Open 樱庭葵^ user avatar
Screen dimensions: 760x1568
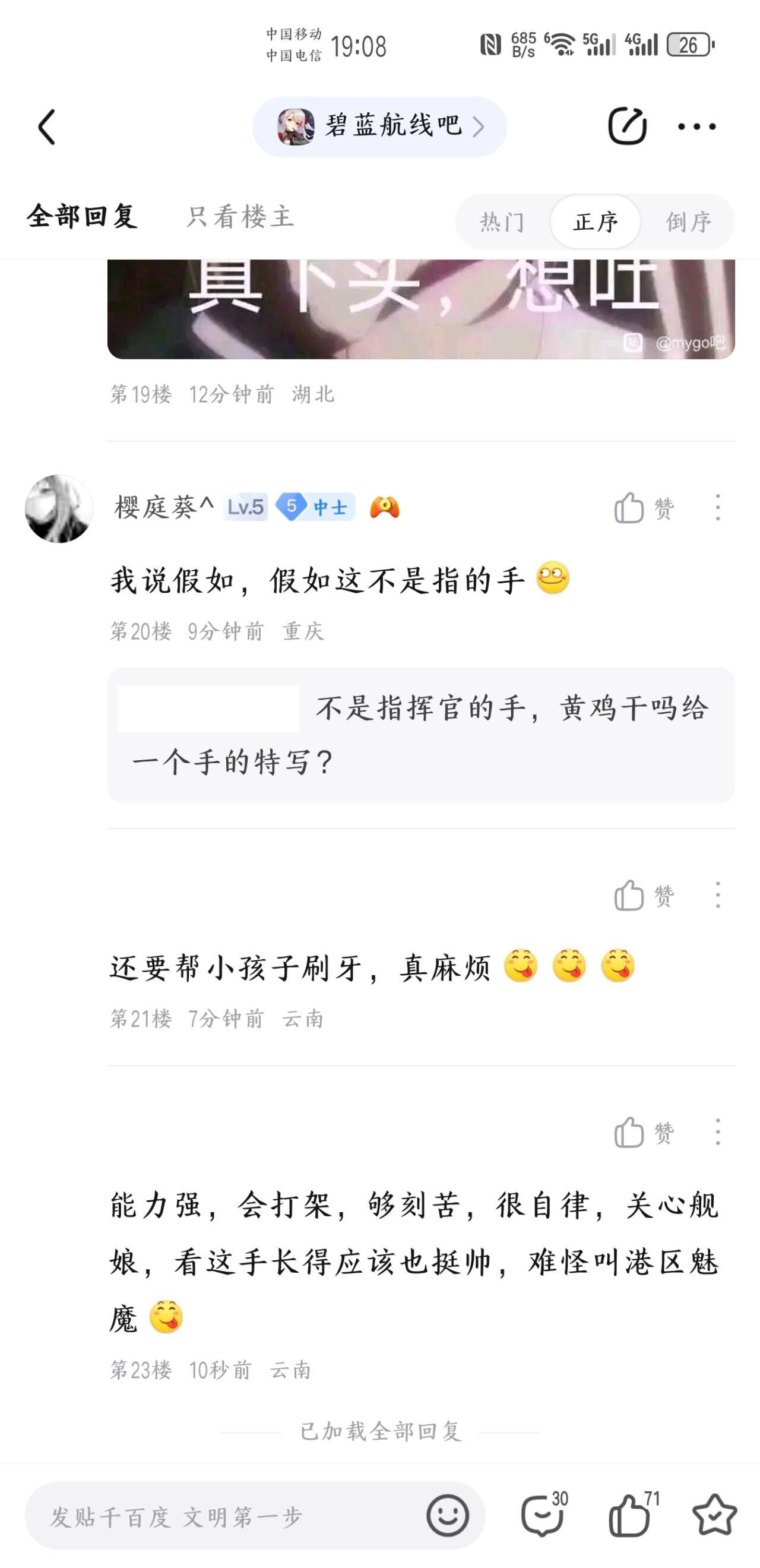[59, 508]
